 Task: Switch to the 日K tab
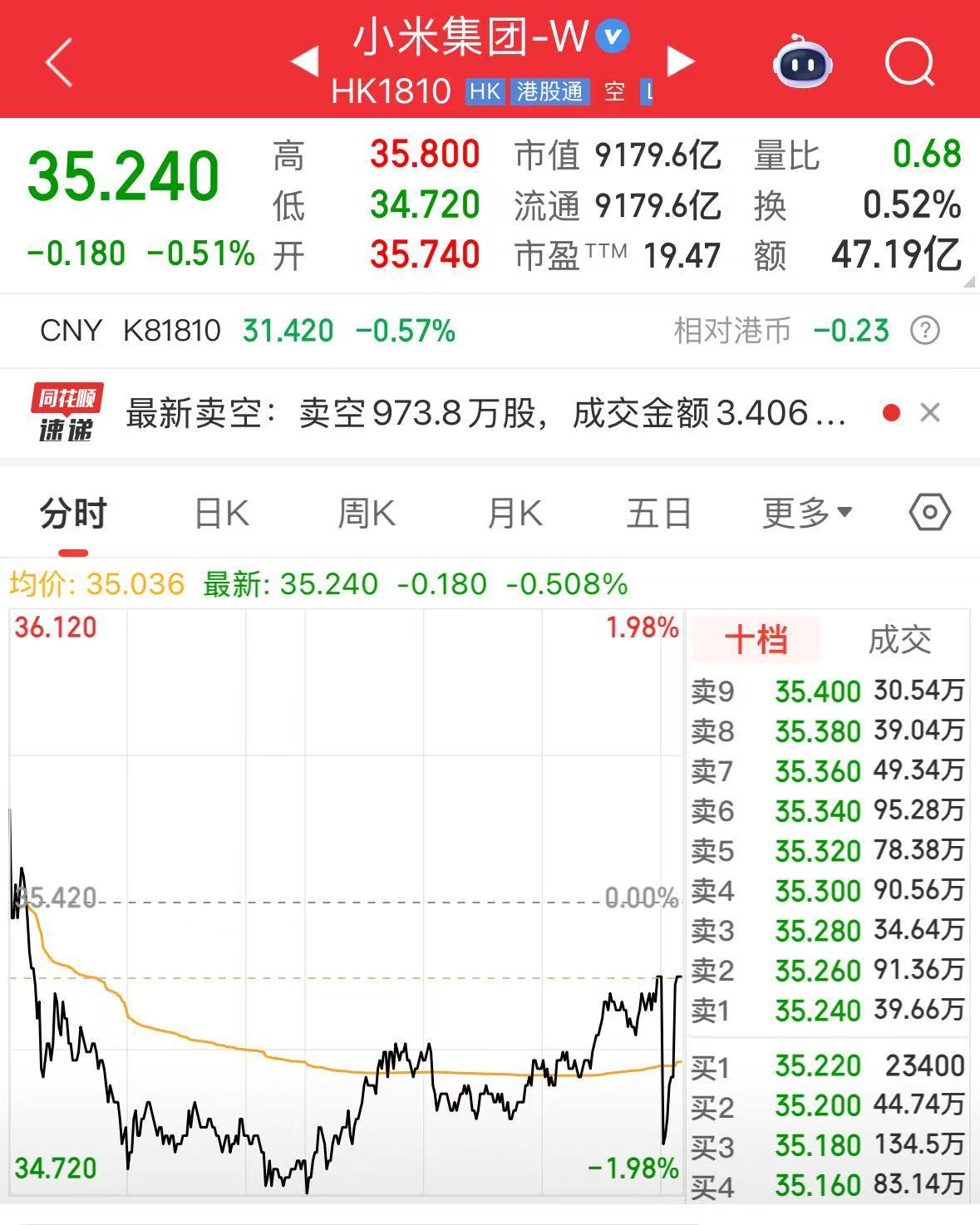pos(219,513)
